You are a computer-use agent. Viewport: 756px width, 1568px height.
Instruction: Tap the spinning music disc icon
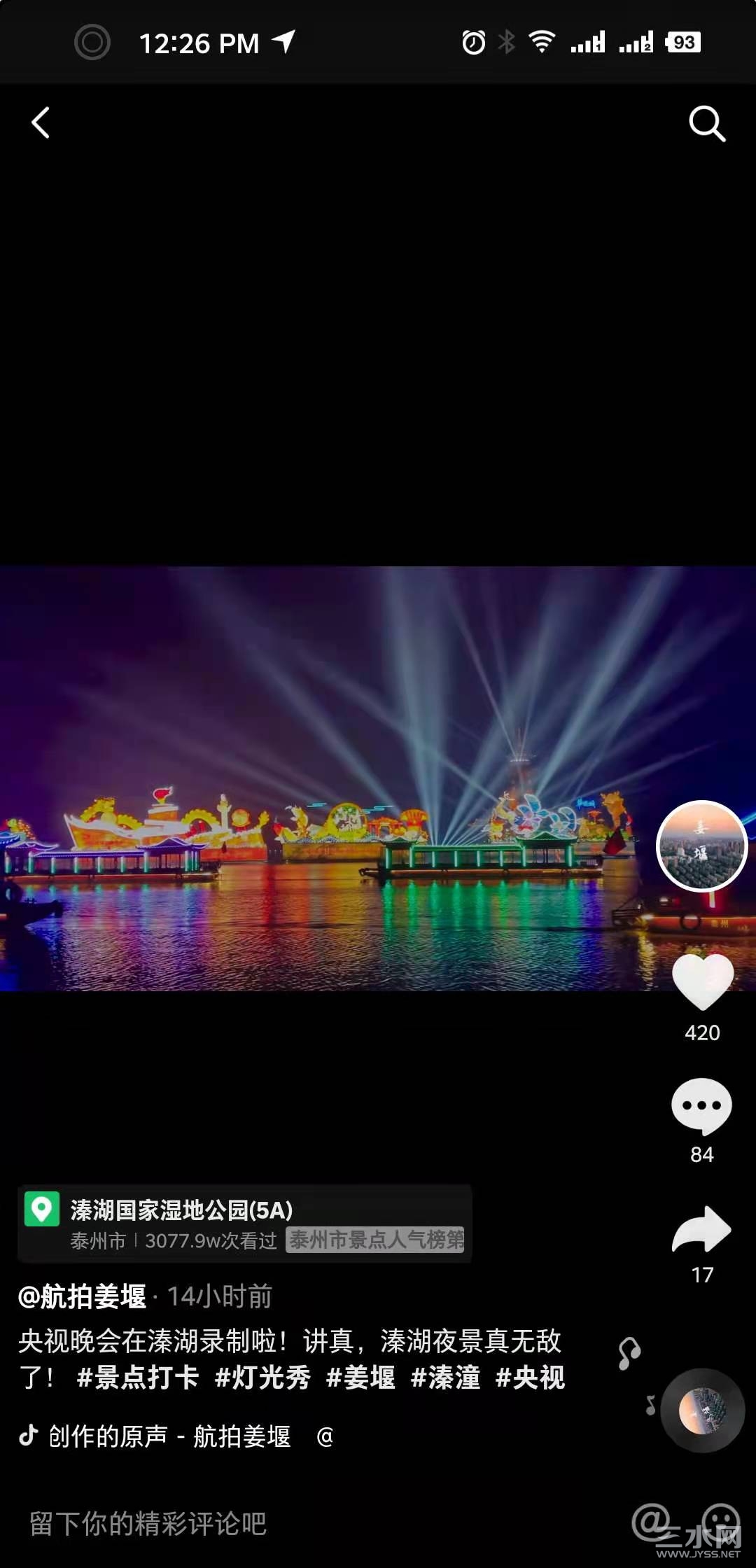point(702,1410)
